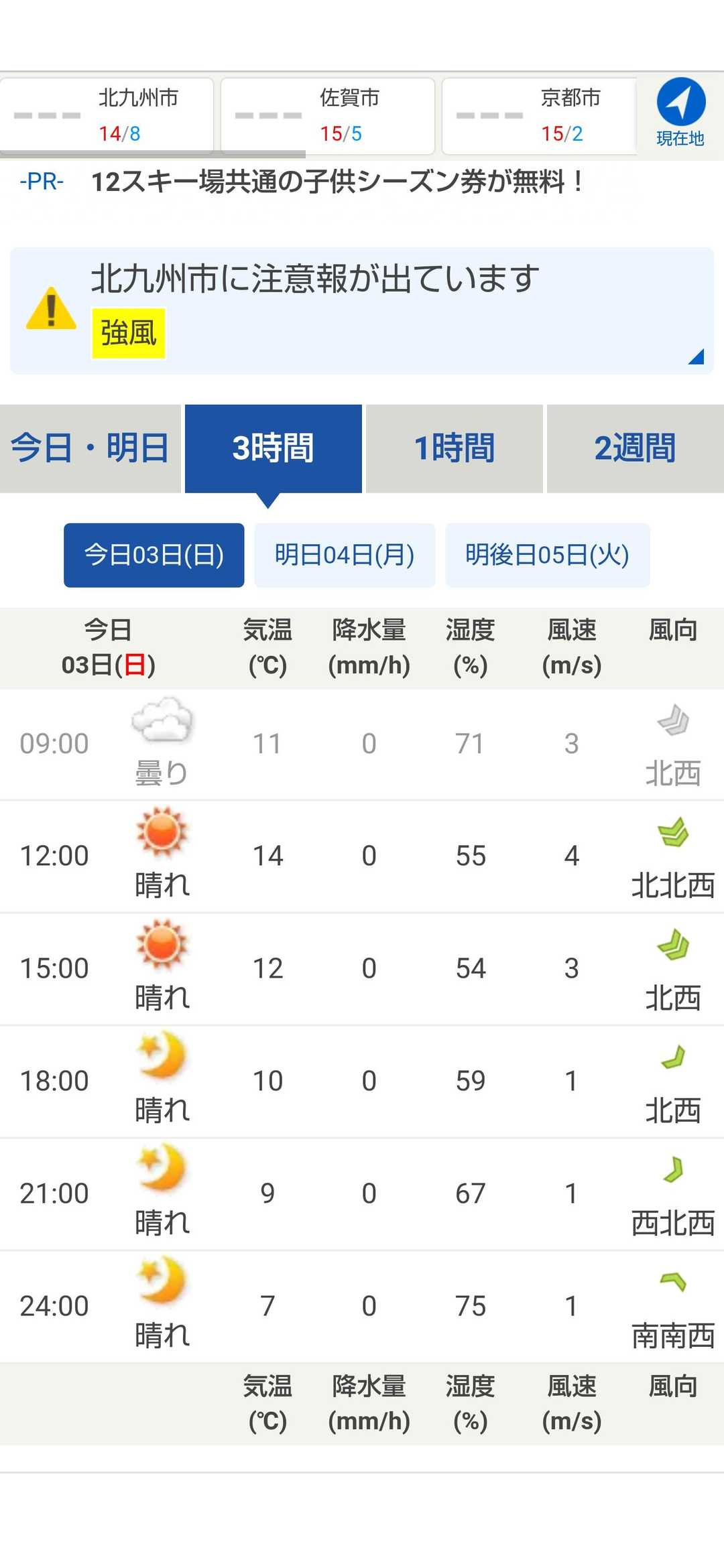724x1568 pixels.
Task: Select the 3時間 forecast tab
Action: 274,448
